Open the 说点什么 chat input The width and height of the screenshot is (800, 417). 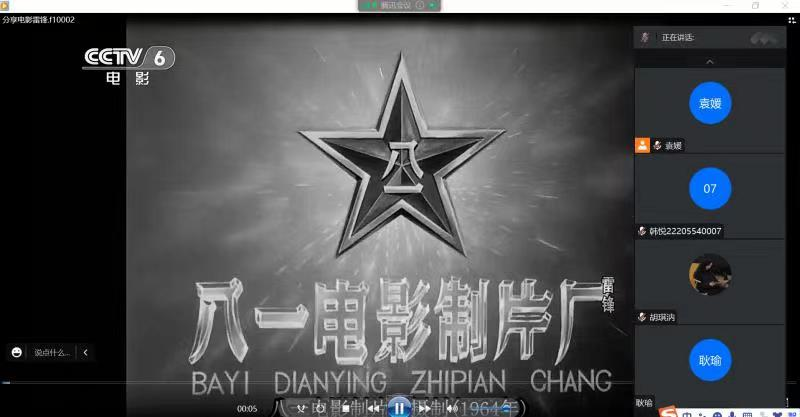coord(52,352)
